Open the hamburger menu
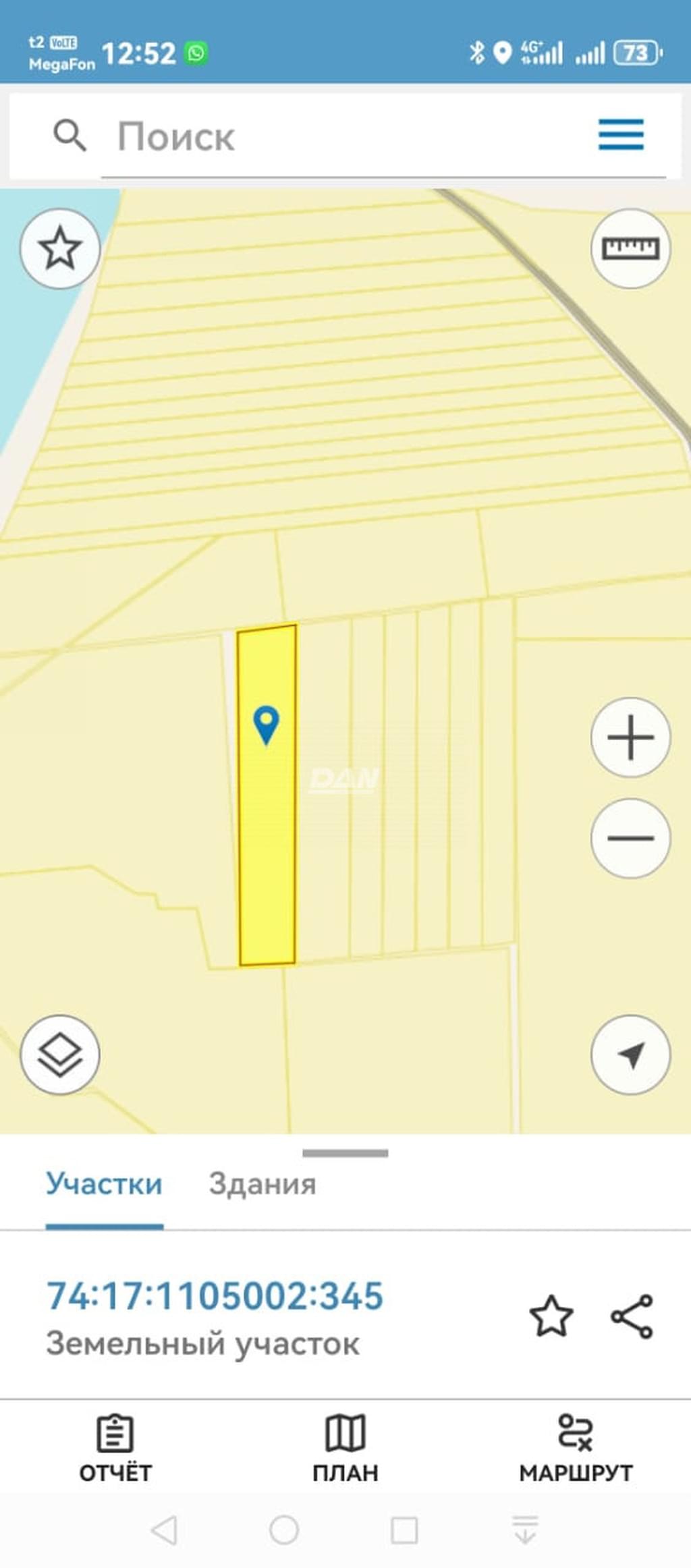The width and height of the screenshot is (691, 1568). pyautogui.click(x=621, y=135)
